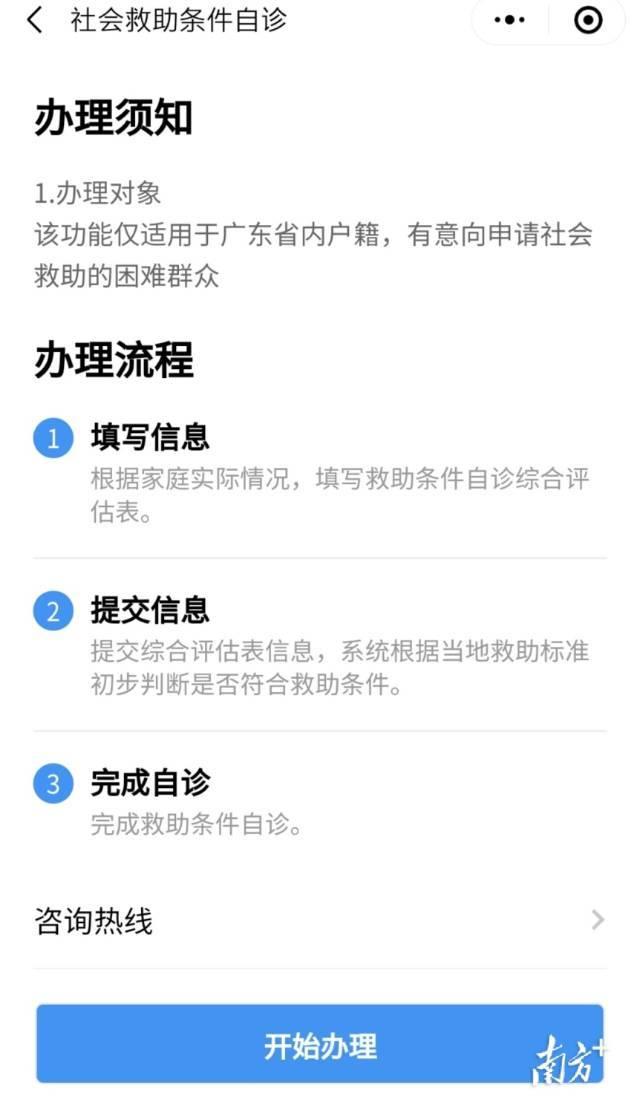Tap the 开始办理 button
This screenshot has width=640, height=1118.
[x=320, y=1046]
